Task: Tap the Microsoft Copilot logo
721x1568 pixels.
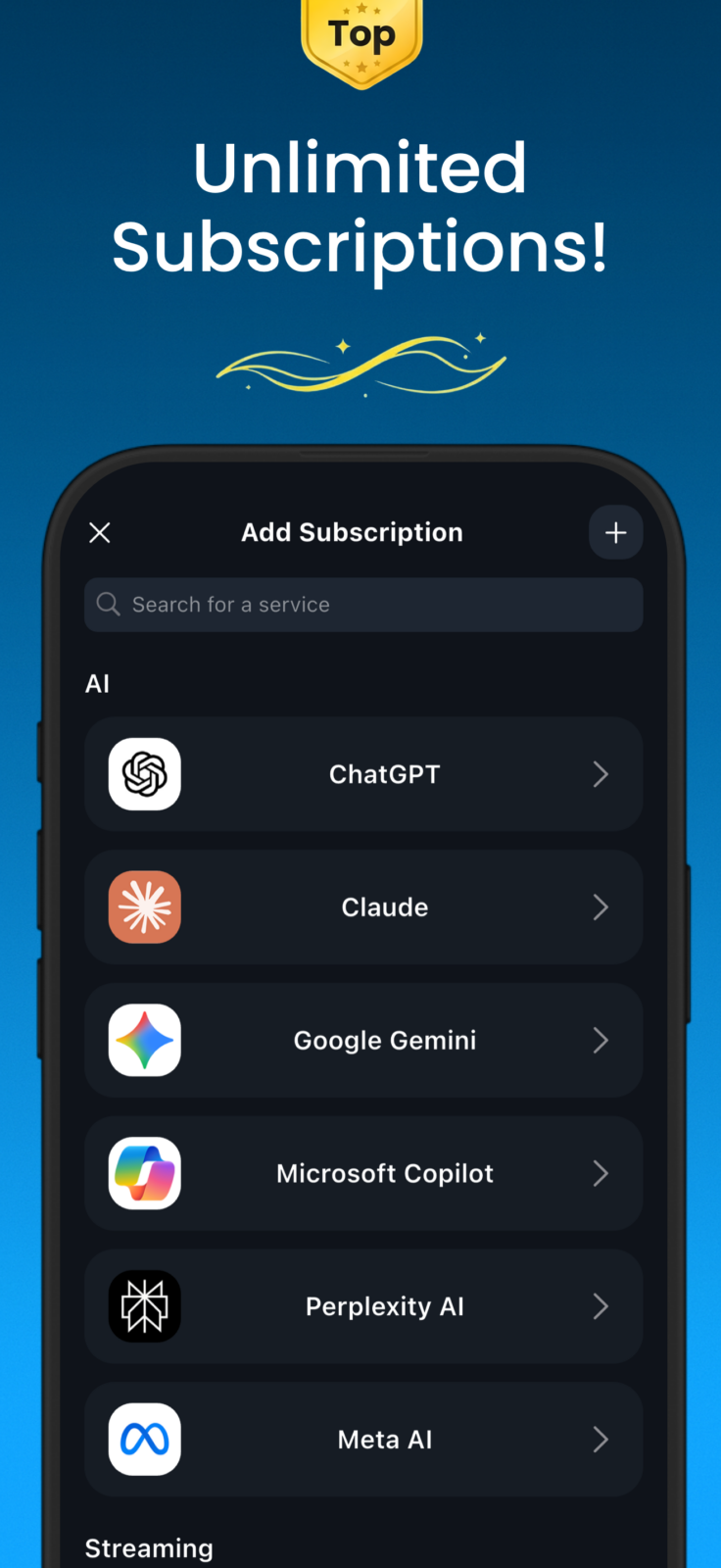Action: click(144, 1173)
